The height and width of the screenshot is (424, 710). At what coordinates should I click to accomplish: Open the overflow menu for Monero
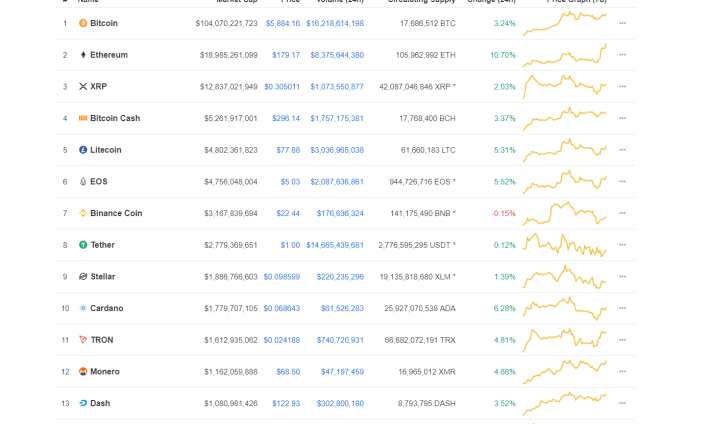click(x=622, y=372)
